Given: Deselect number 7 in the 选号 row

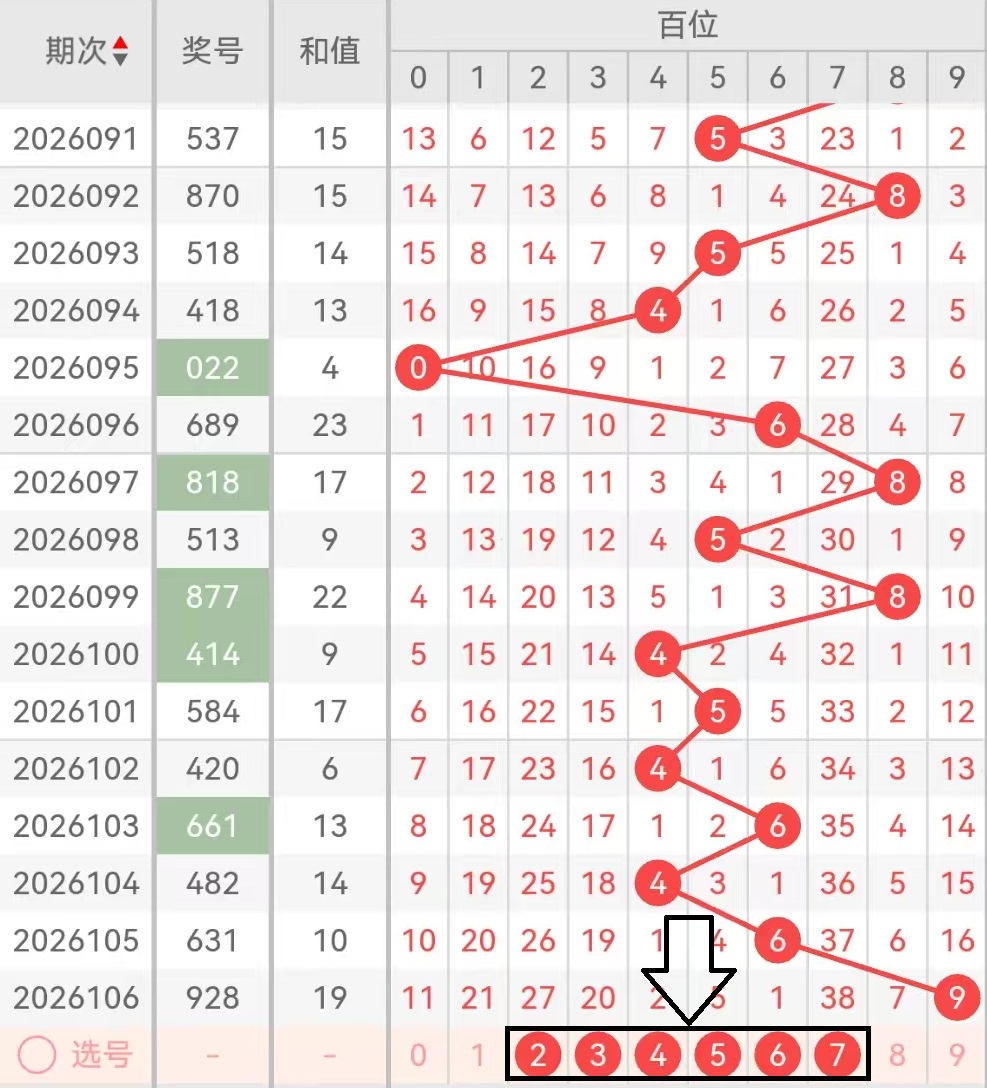Looking at the screenshot, I should click(837, 1054).
